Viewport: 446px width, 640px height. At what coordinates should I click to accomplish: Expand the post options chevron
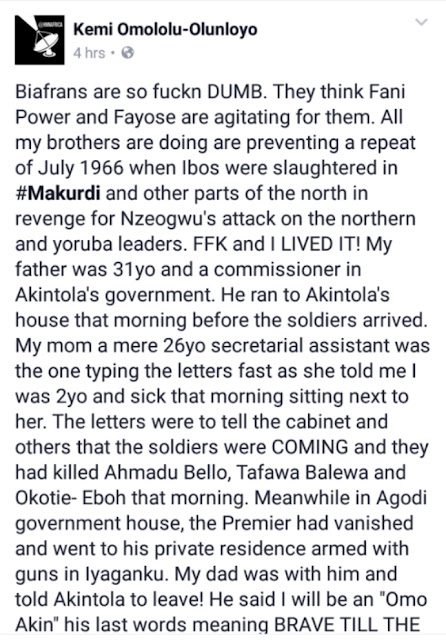coord(421,22)
